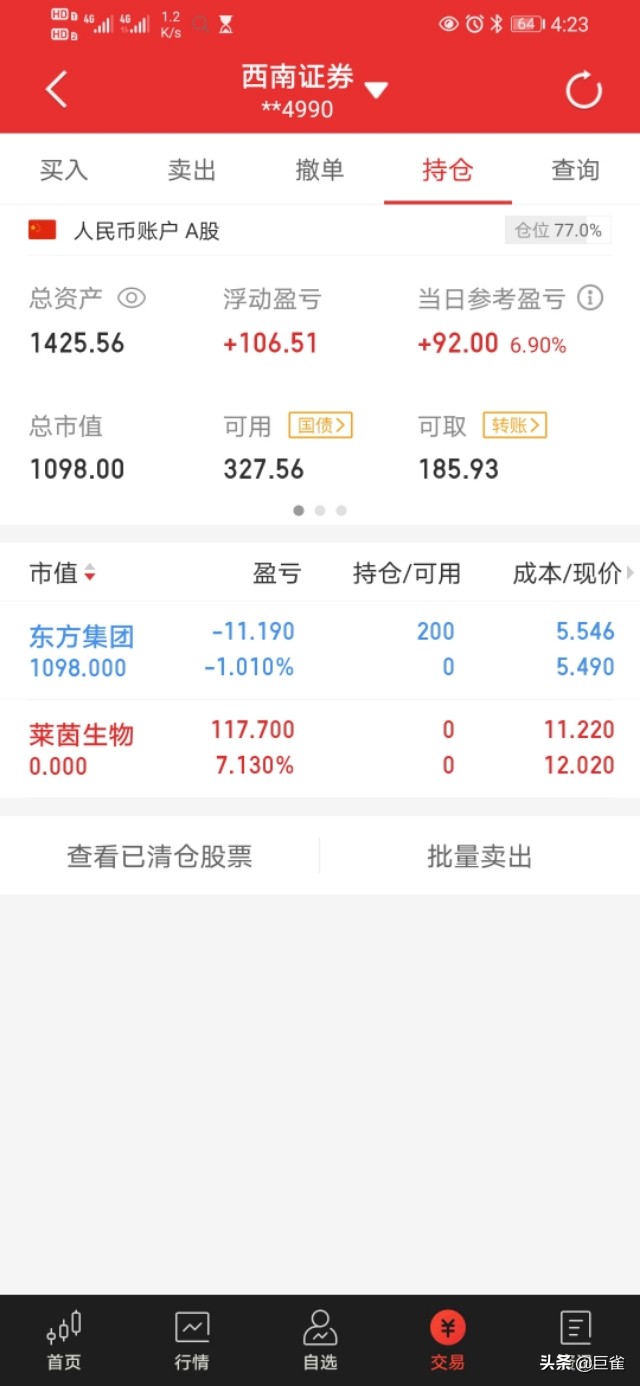The height and width of the screenshot is (1386, 640).
Task: Open the 东方集团 holding row
Action: pyautogui.click(x=320, y=650)
